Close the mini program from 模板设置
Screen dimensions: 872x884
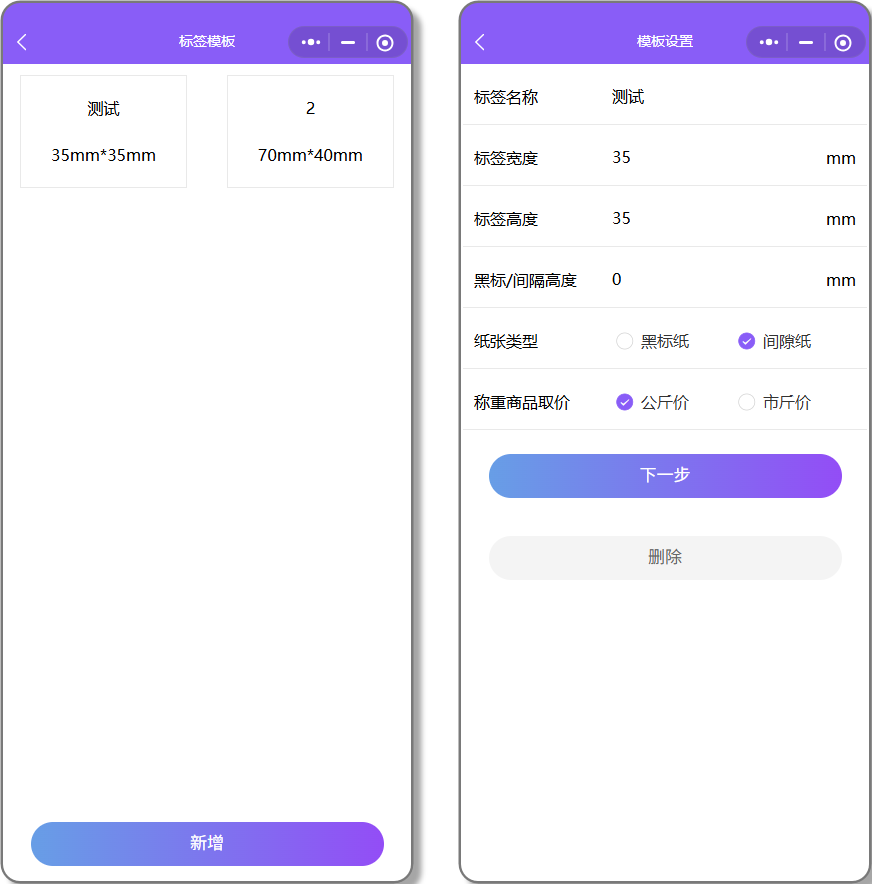tap(843, 42)
